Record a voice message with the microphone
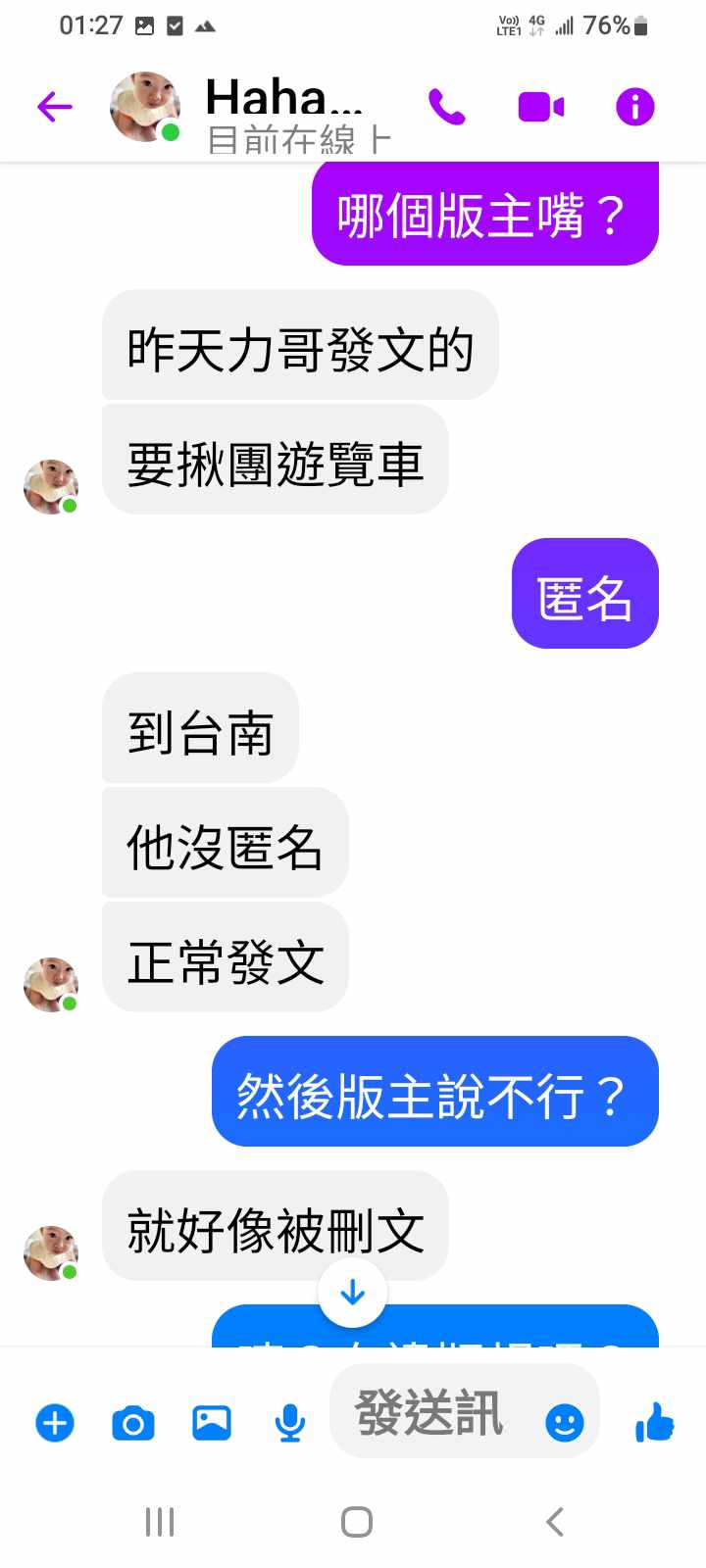The image size is (706, 1568). pos(290,1423)
